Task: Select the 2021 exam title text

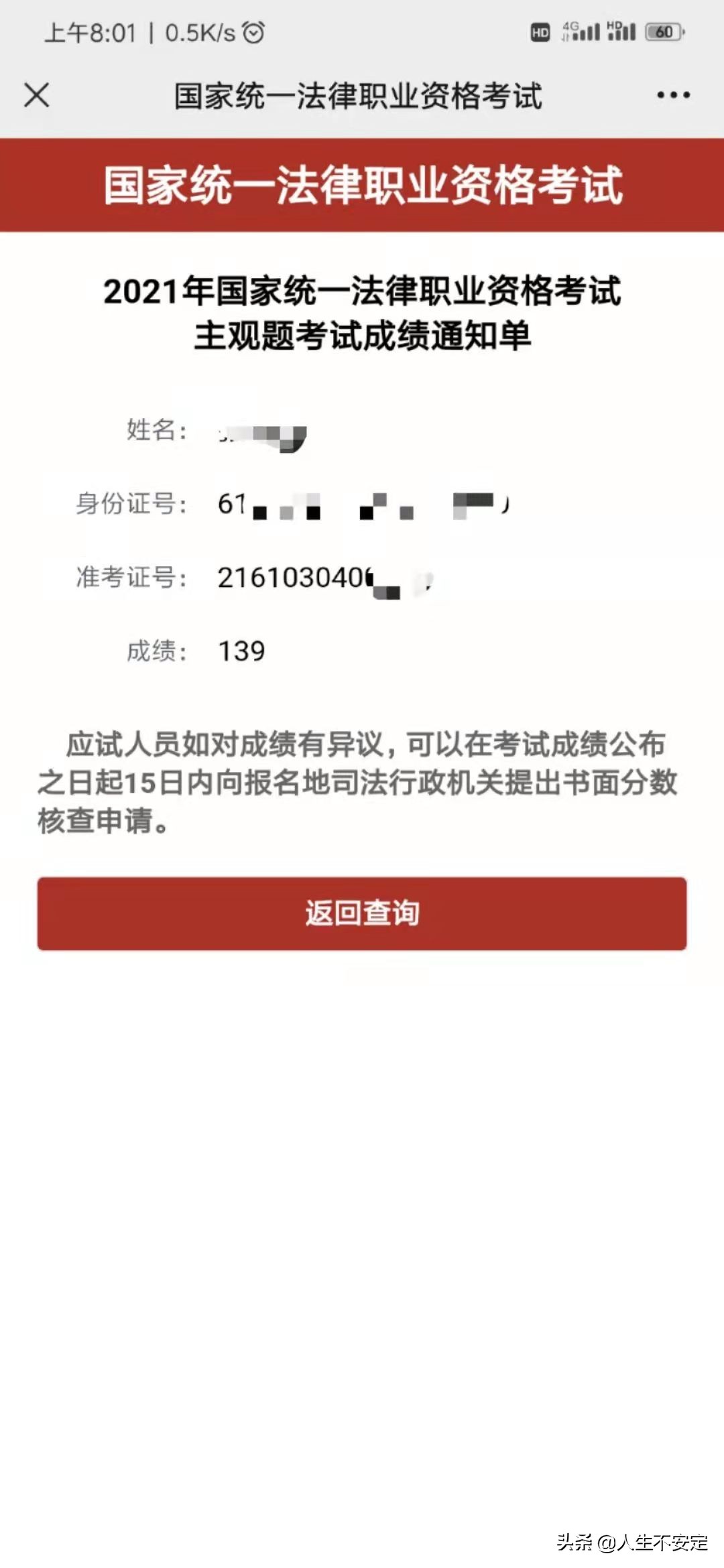Action: tap(362, 291)
